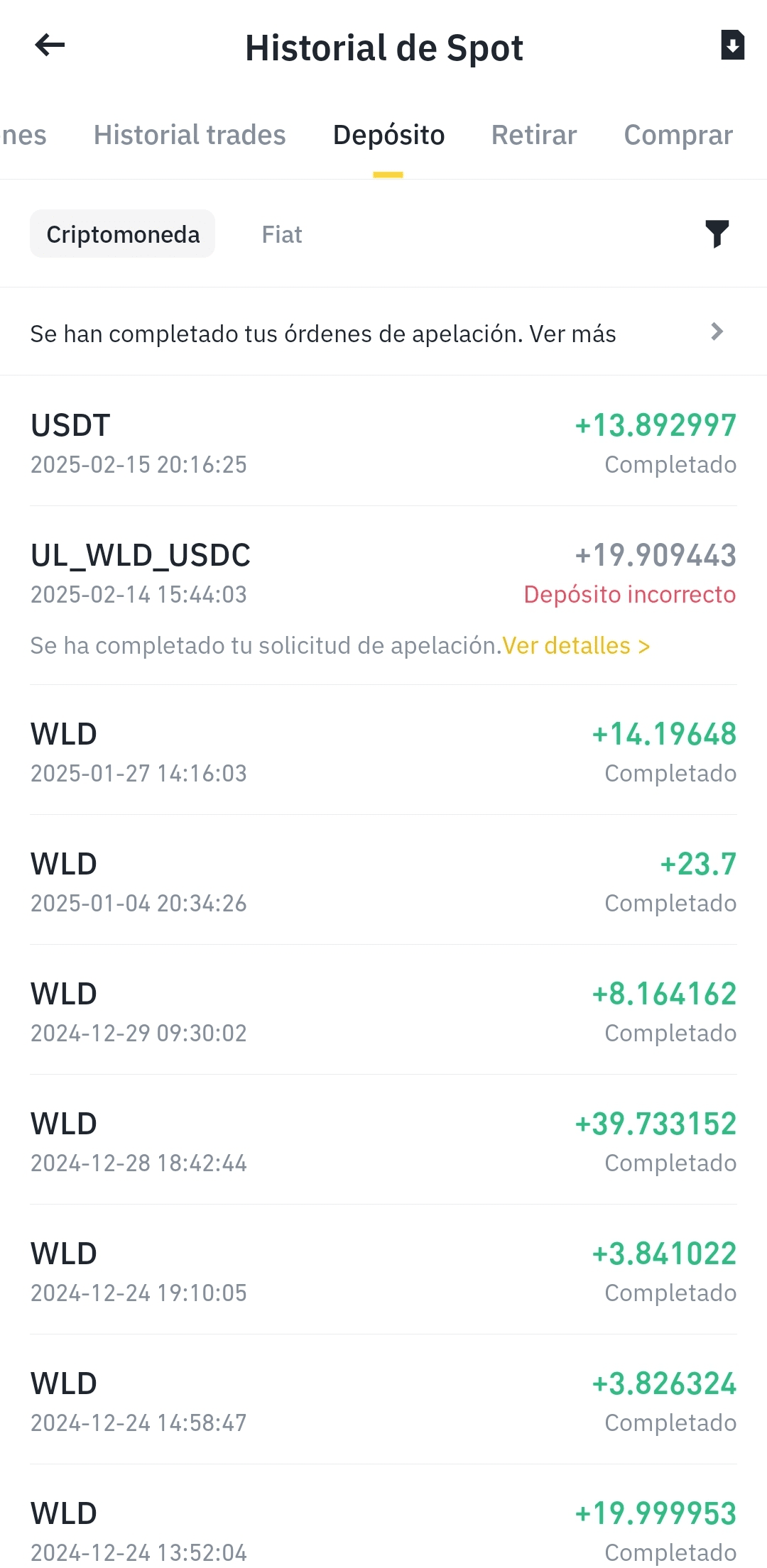
Task: Open the WLD deposit of 14.19648
Action: 383,752
